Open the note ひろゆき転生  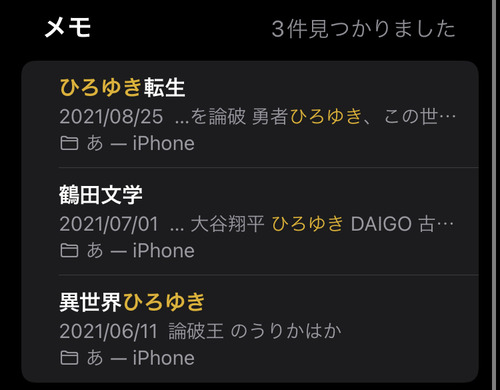pos(250,114)
